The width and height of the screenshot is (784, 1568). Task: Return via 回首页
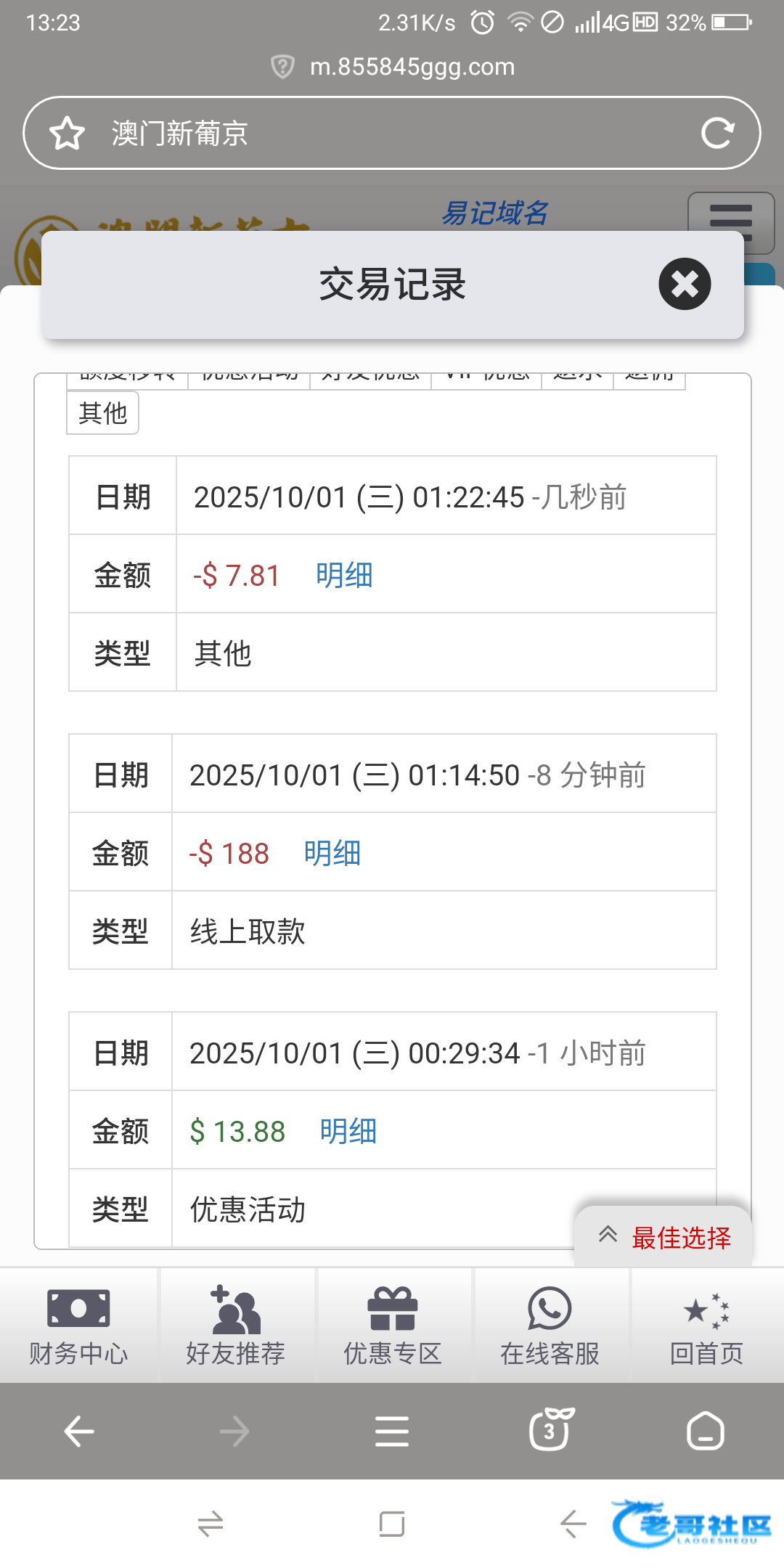point(706,1326)
